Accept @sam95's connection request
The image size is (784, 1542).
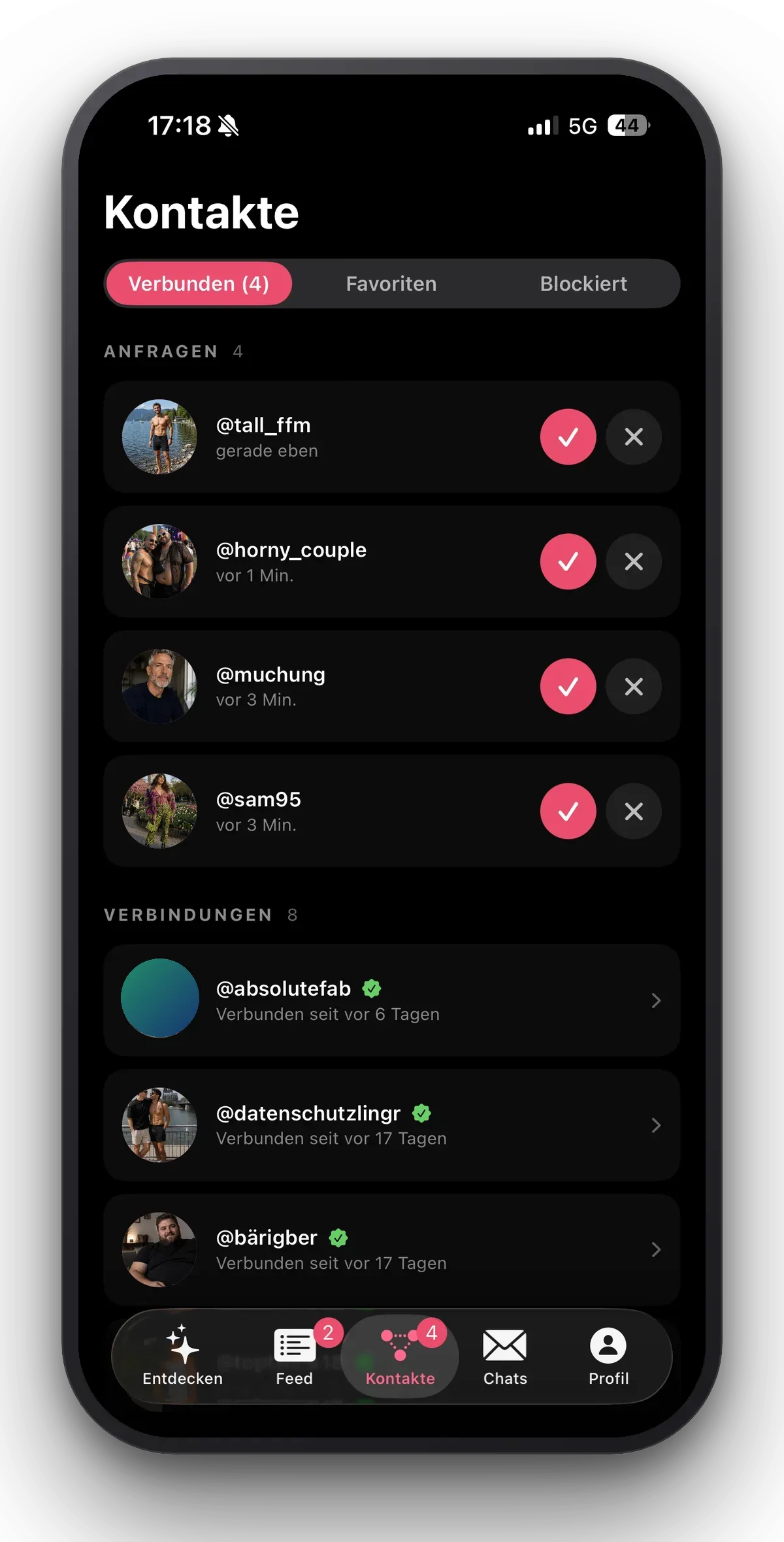click(568, 811)
